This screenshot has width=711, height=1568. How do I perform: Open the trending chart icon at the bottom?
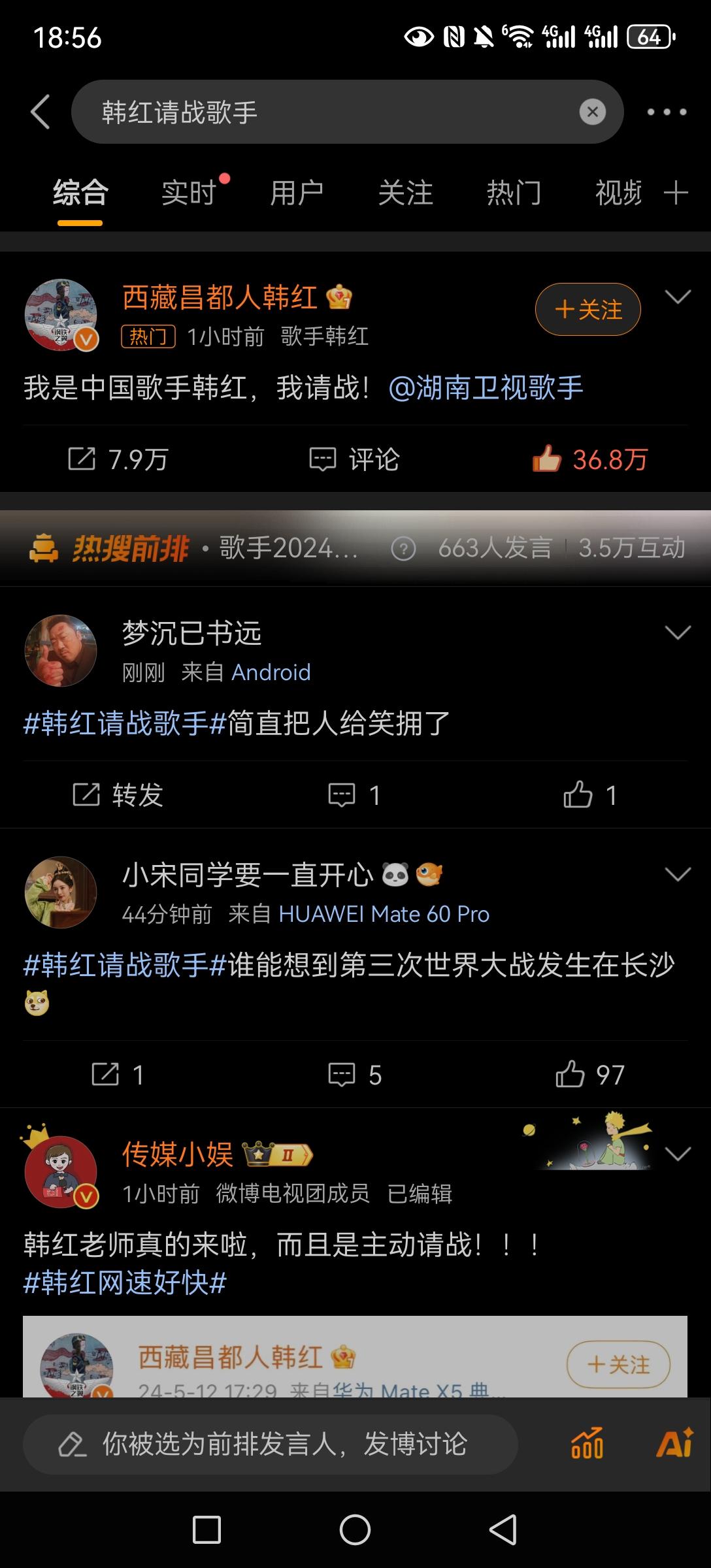587,1444
